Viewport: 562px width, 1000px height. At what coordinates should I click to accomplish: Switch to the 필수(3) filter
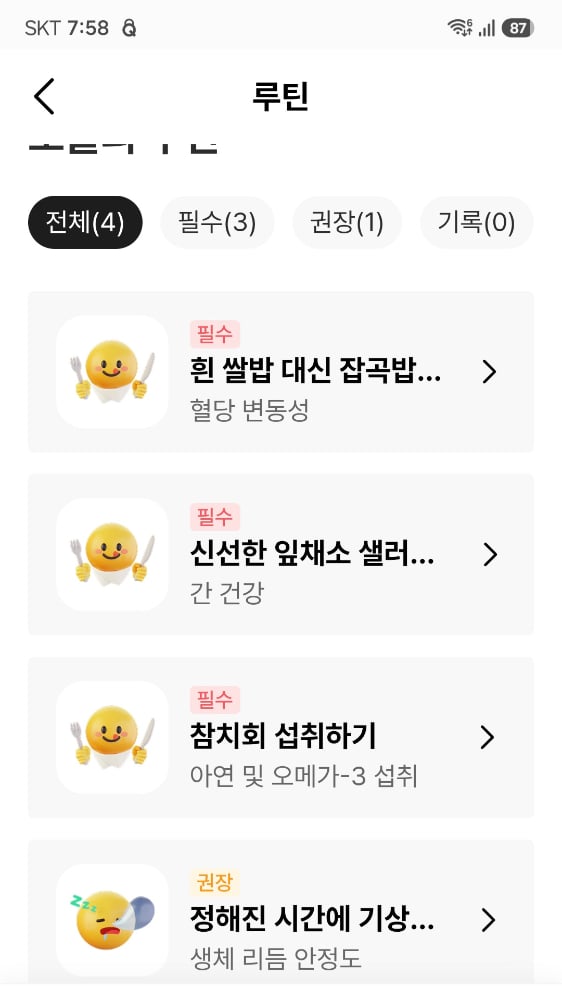(x=217, y=223)
